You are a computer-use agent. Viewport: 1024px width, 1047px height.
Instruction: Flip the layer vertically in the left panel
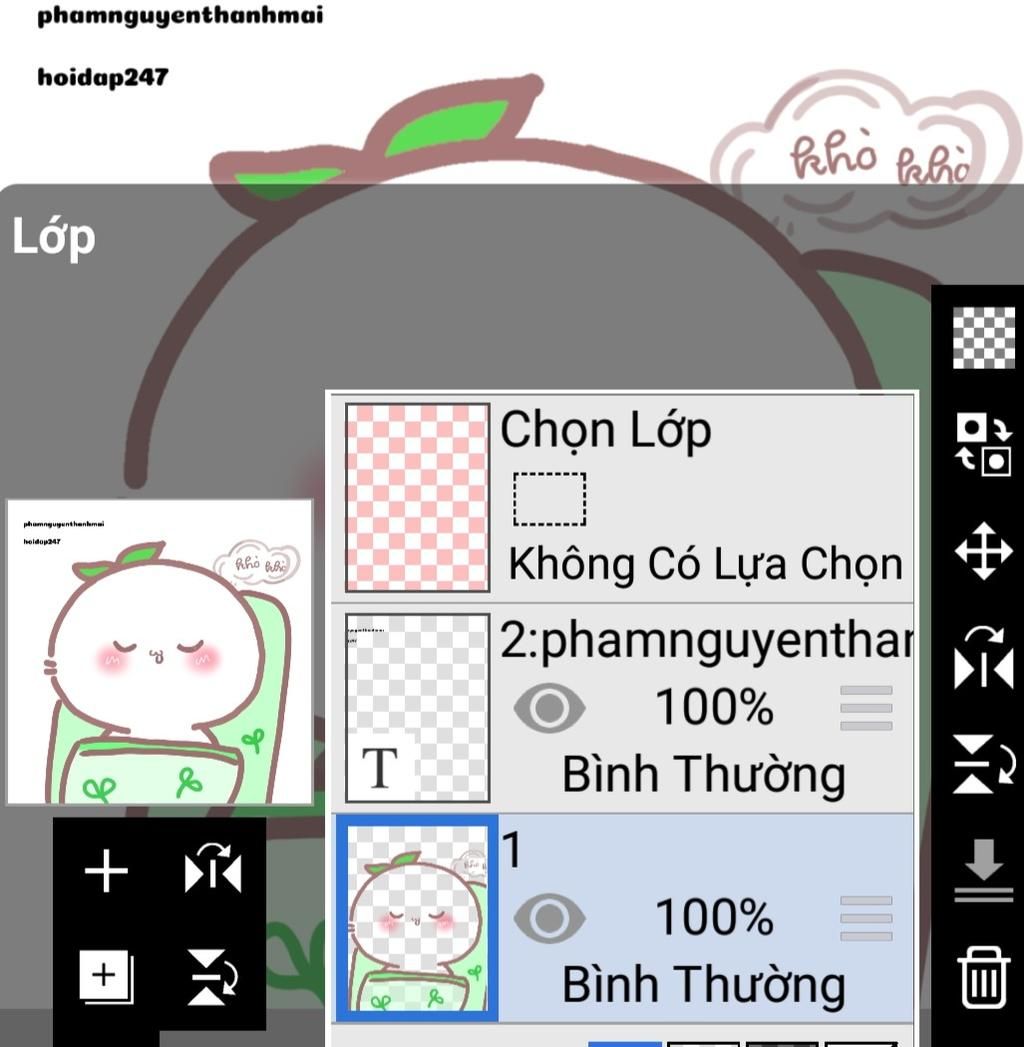(213, 976)
